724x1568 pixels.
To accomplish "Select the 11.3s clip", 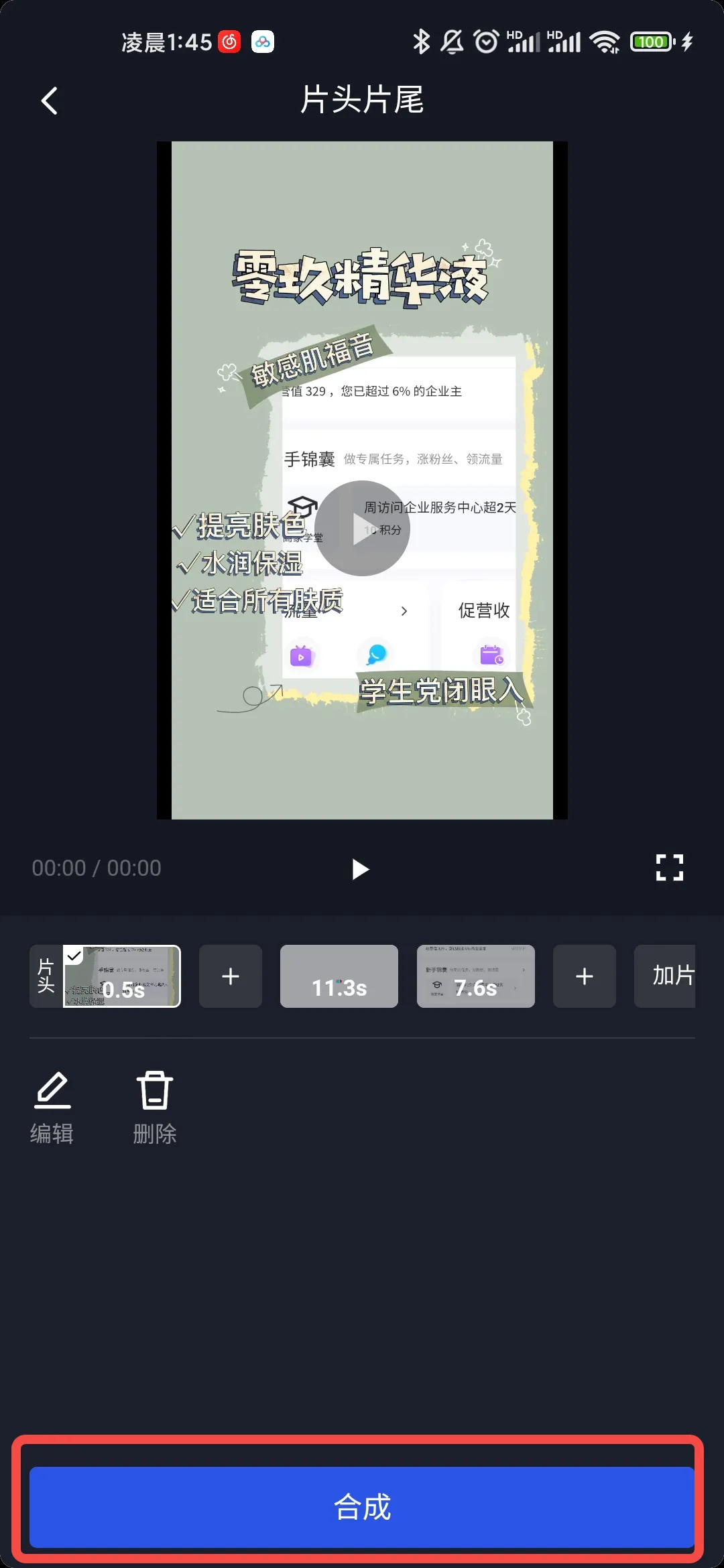I will pyautogui.click(x=339, y=976).
